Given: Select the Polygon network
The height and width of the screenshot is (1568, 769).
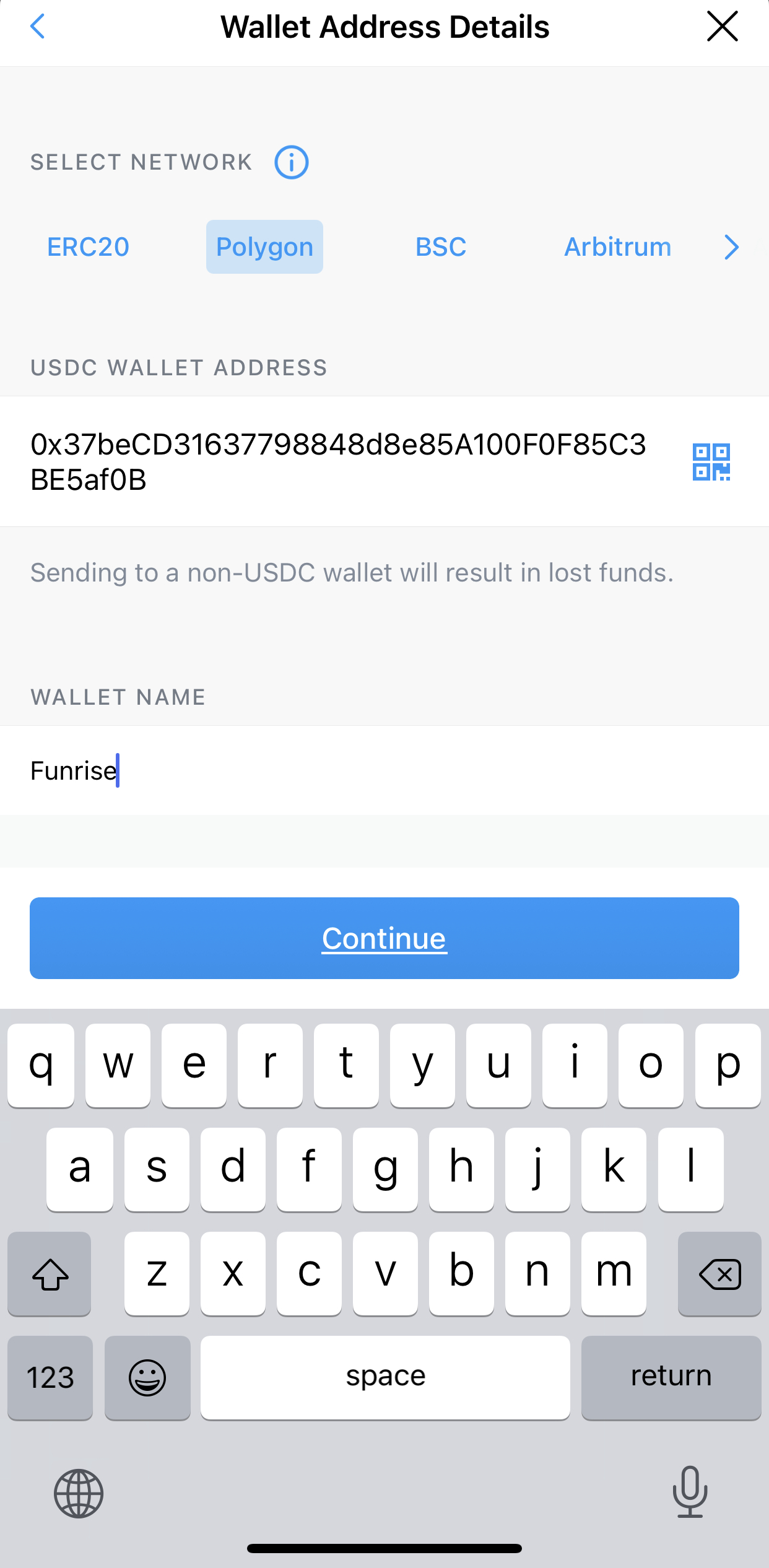Looking at the screenshot, I should pyautogui.click(x=264, y=247).
